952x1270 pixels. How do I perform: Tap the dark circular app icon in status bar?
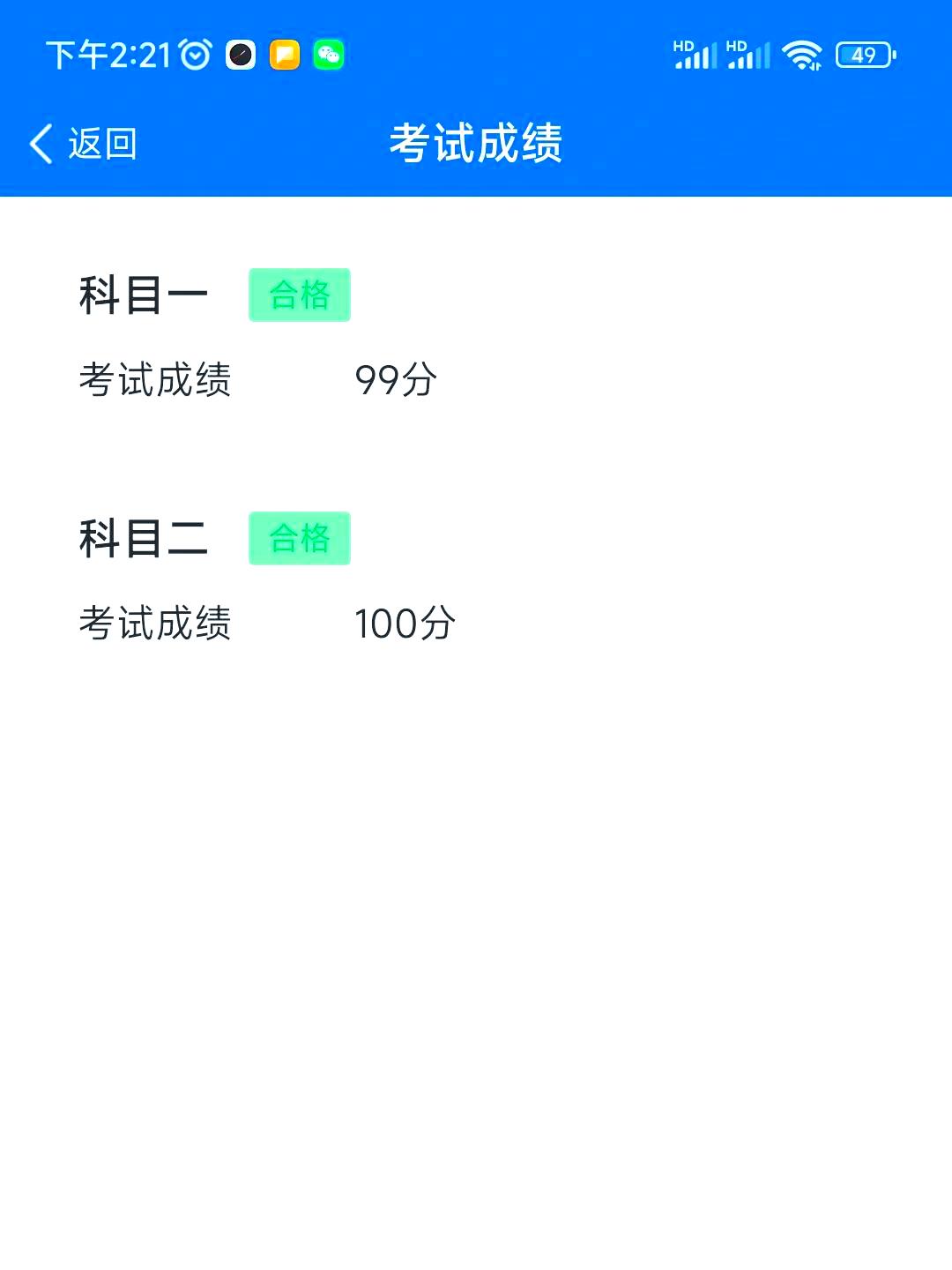tap(238, 54)
